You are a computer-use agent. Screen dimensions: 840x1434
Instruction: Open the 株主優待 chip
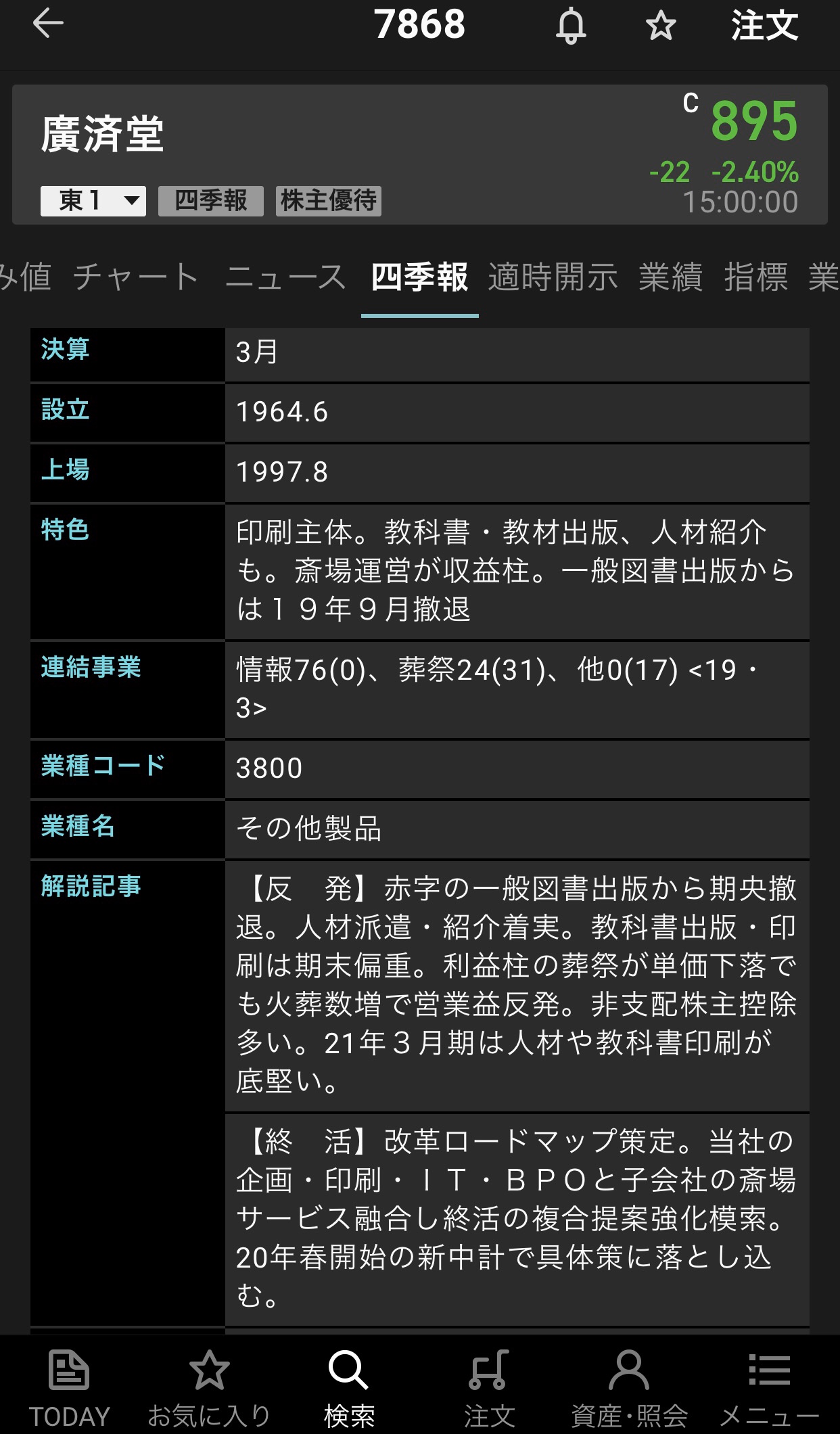(328, 201)
